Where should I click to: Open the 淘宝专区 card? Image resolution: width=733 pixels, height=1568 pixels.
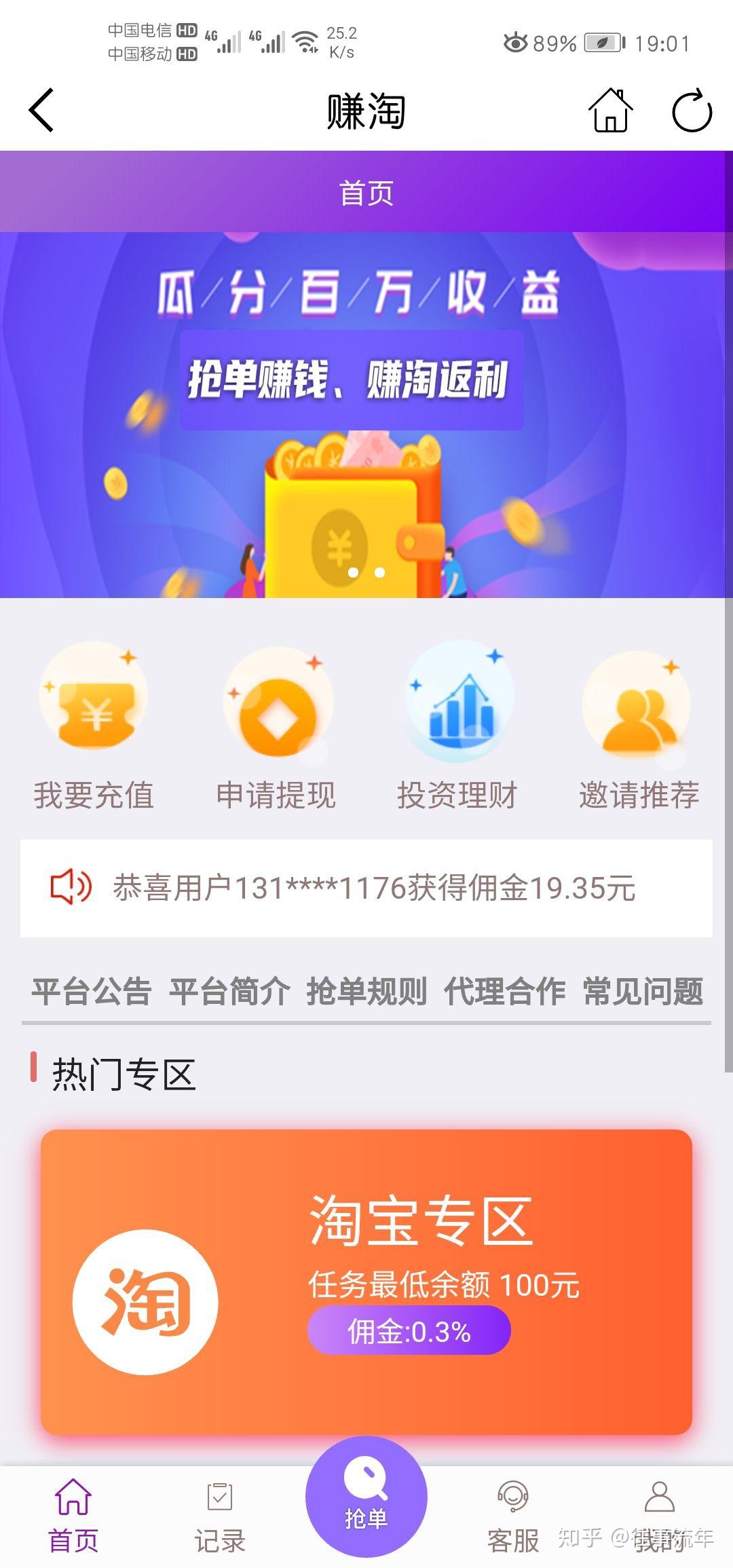pyautogui.click(x=366, y=1282)
